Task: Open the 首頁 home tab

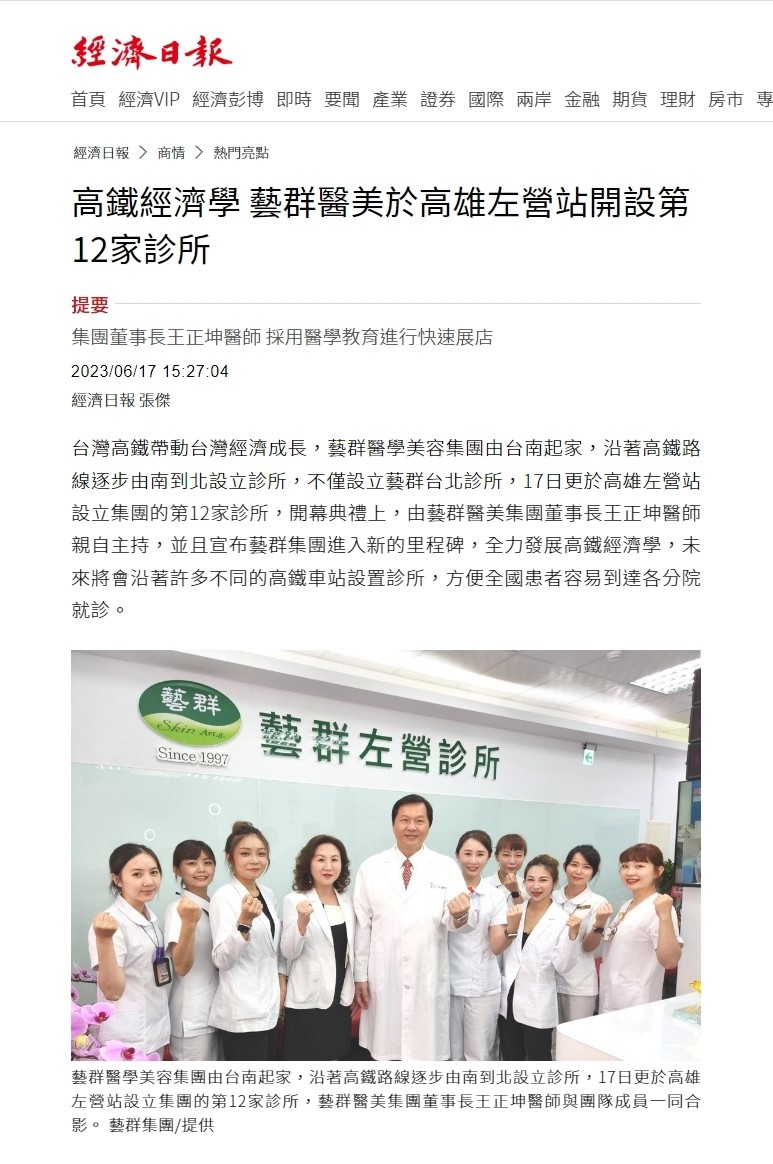Action: pyautogui.click(x=88, y=99)
